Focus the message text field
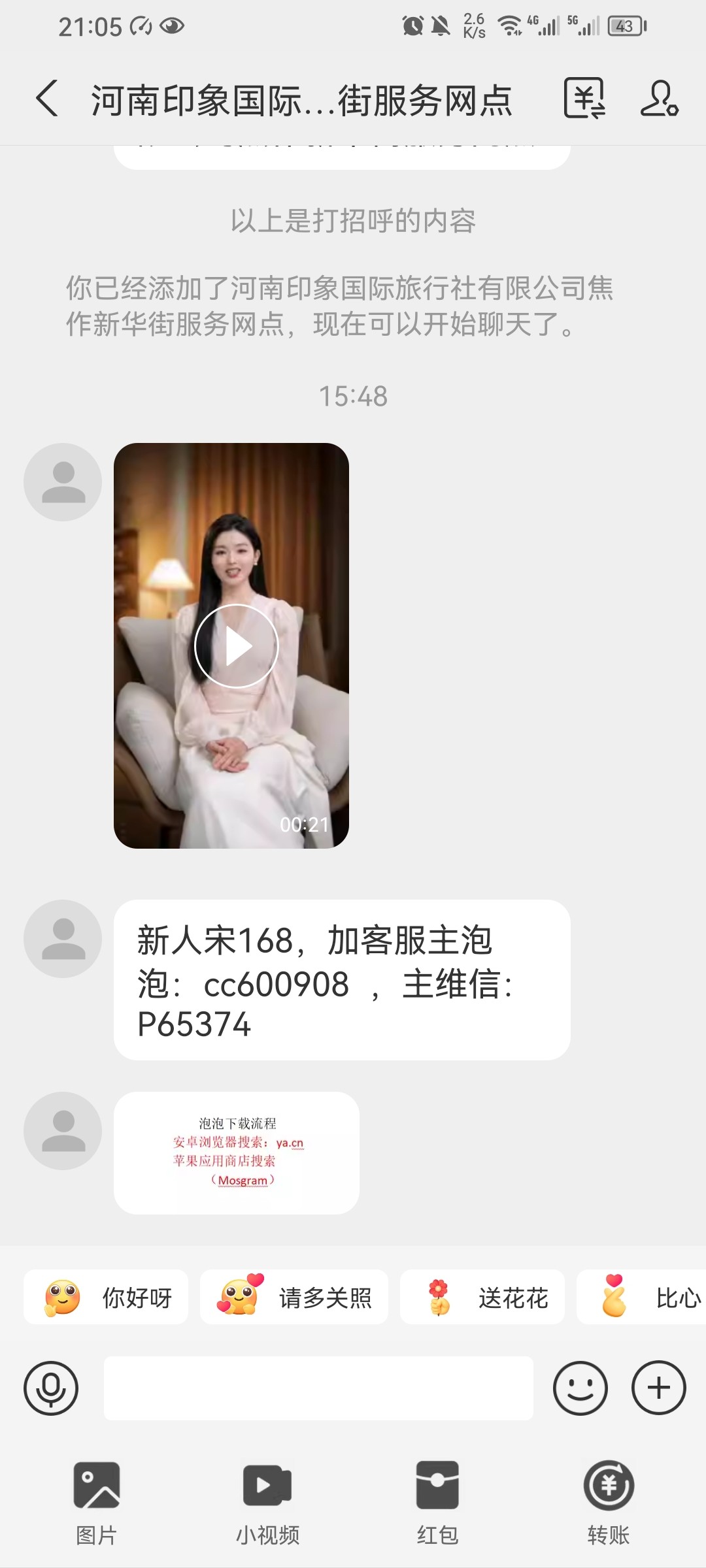Viewport: 706px width, 1568px height. click(x=318, y=1388)
